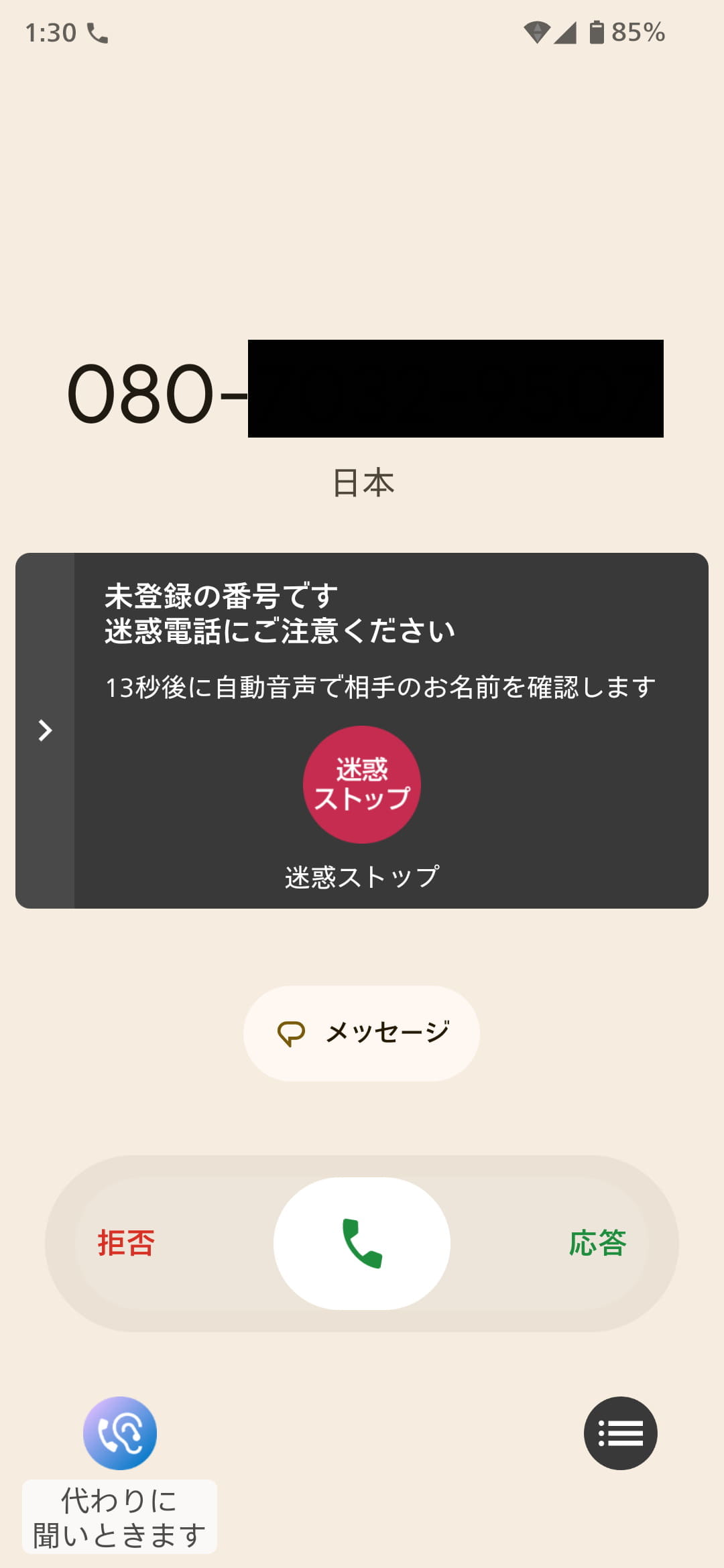Tap the green phone icon to answer
Image resolution: width=724 pixels, height=1568 pixels.
[361, 1243]
